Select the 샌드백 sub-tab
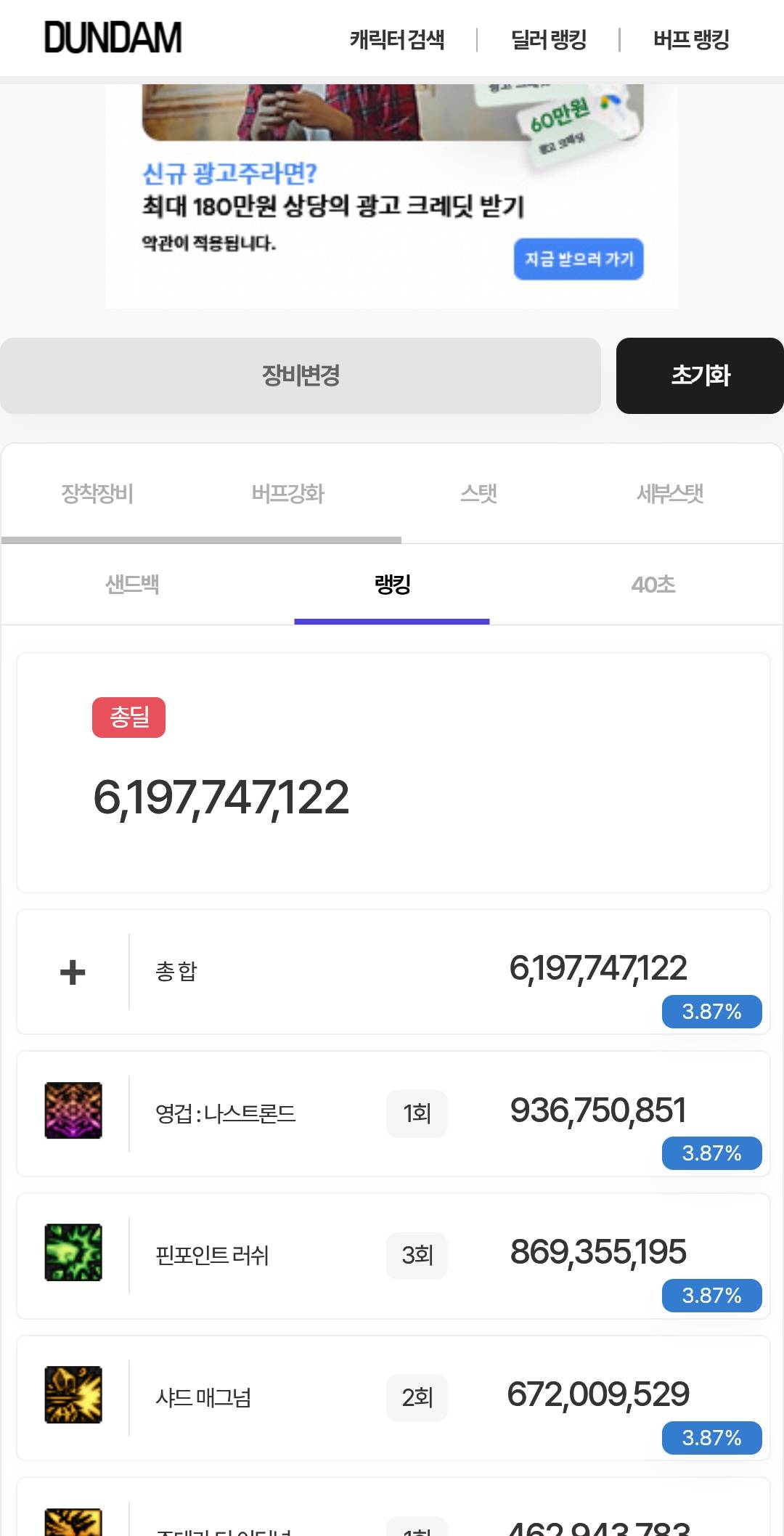Screen dimensions: 784x1536 [x=132, y=585]
